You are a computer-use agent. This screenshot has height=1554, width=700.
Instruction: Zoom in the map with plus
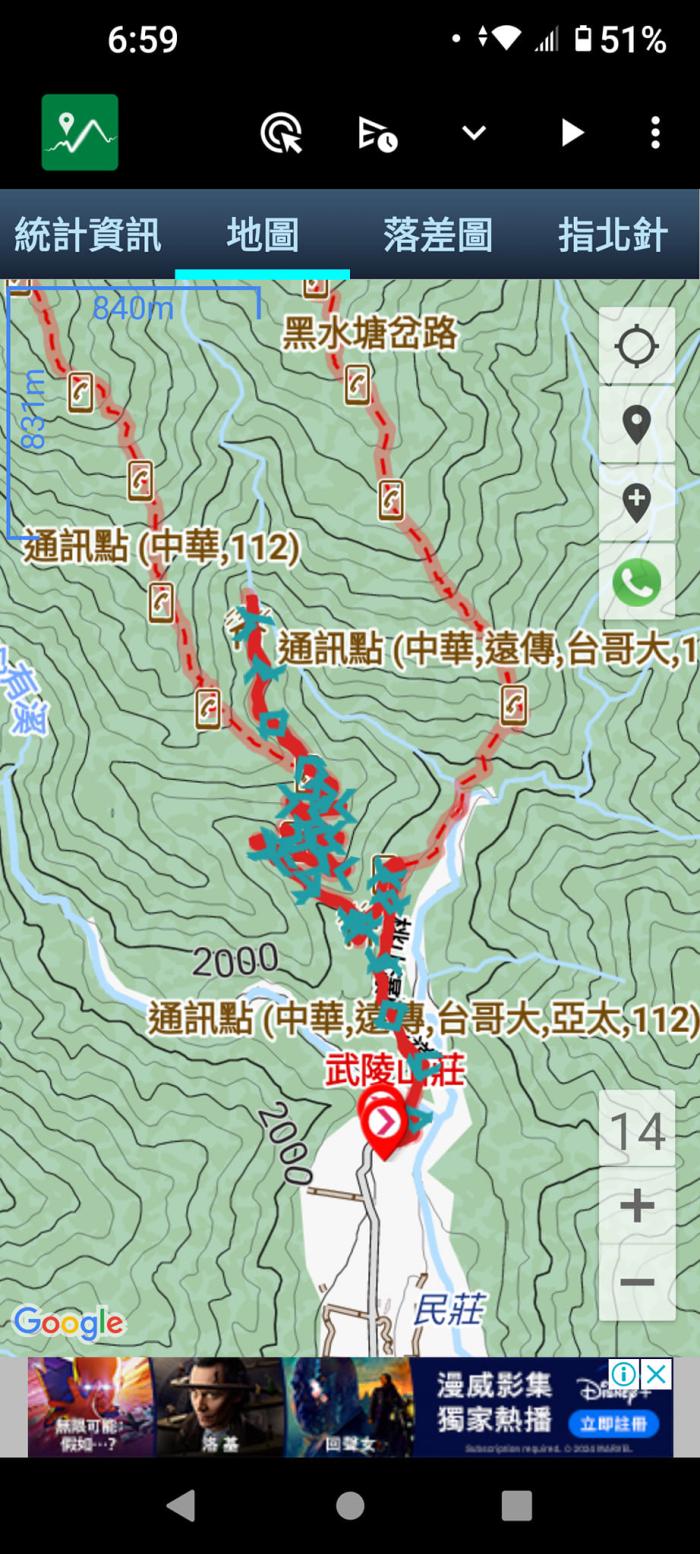click(636, 1206)
